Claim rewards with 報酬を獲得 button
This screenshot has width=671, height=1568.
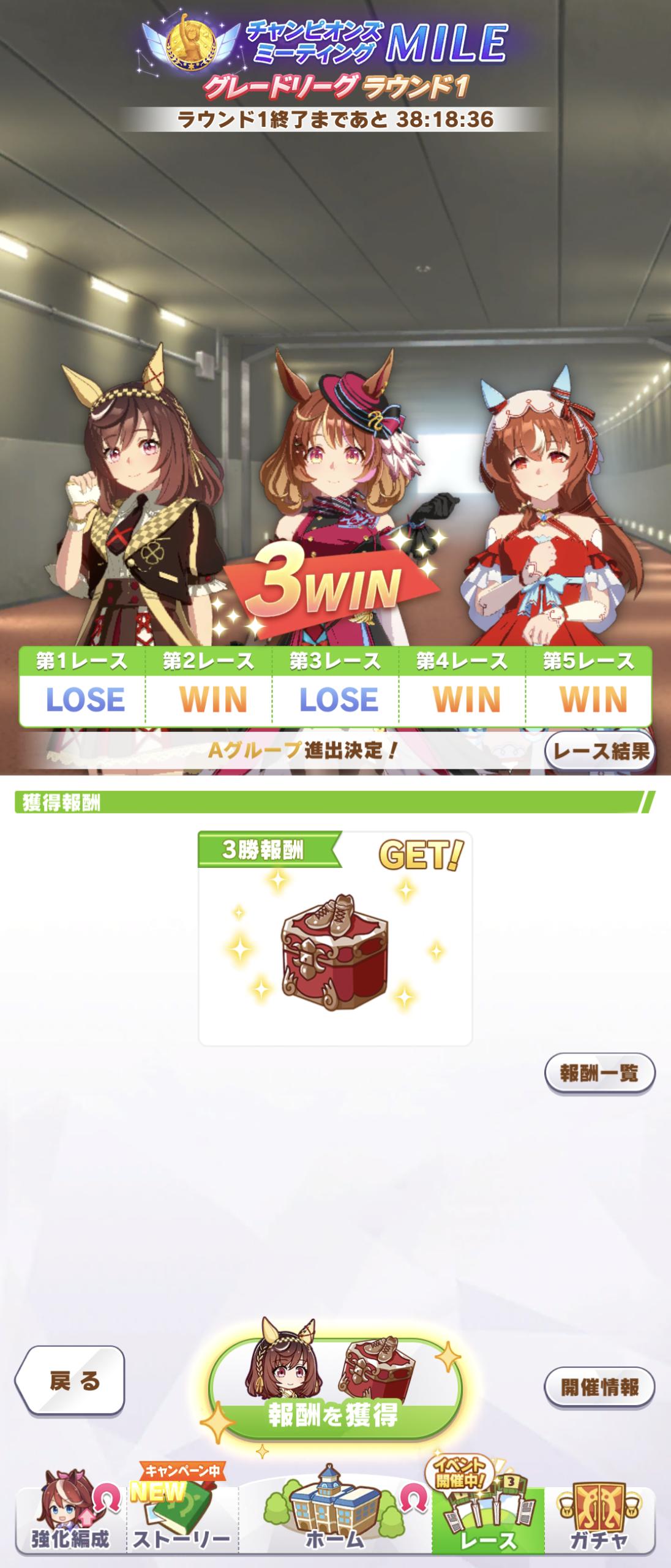tap(334, 1400)
